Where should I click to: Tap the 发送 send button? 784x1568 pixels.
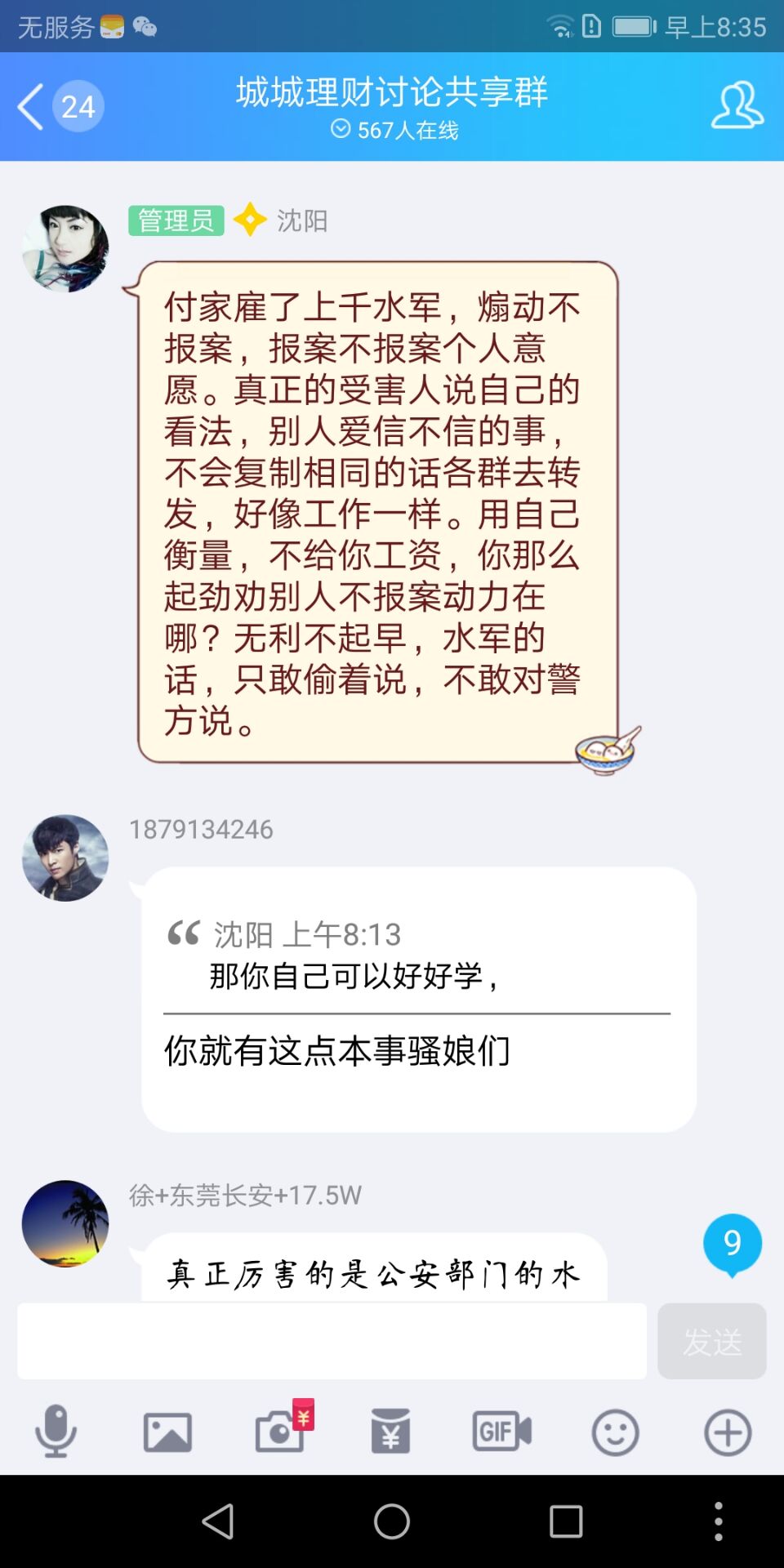pos(711,1341)
